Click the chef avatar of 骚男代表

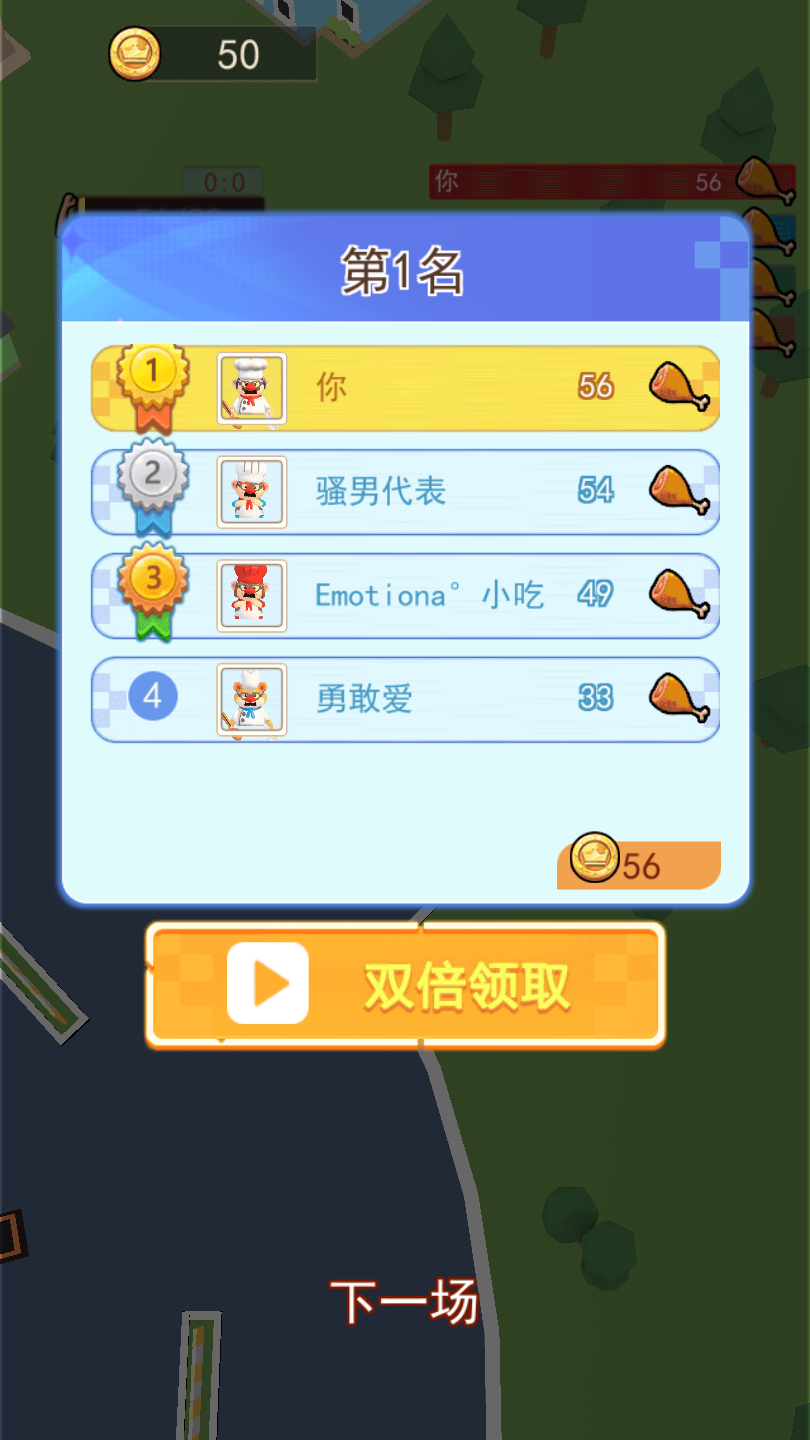point(251,491)
